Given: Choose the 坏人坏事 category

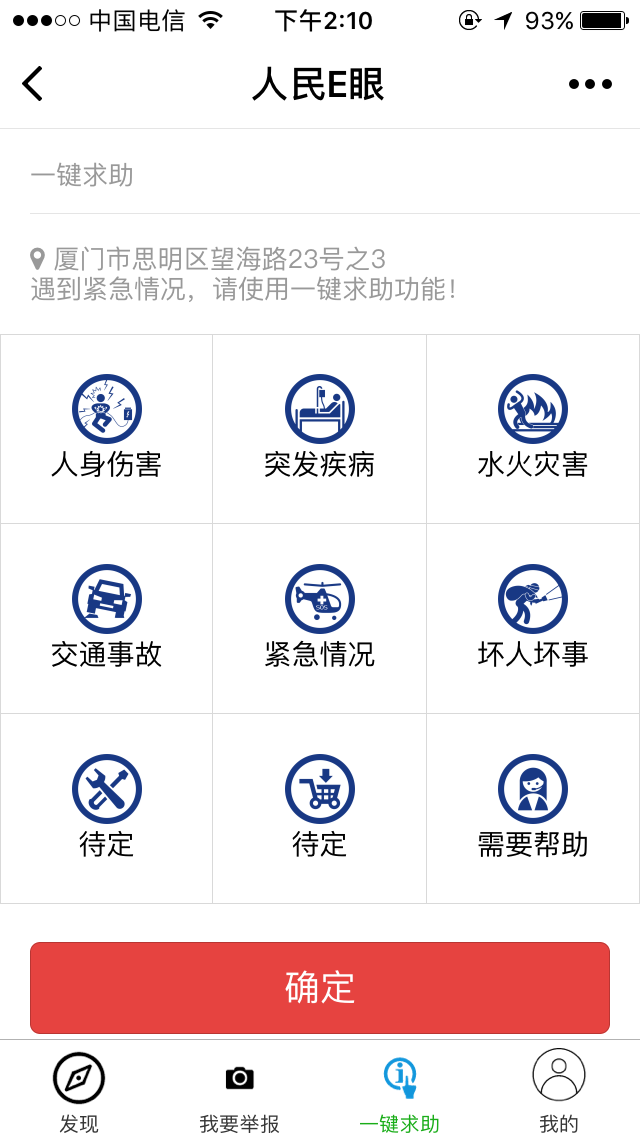Looking at the screenshot, I should click(x=533, y=618).
